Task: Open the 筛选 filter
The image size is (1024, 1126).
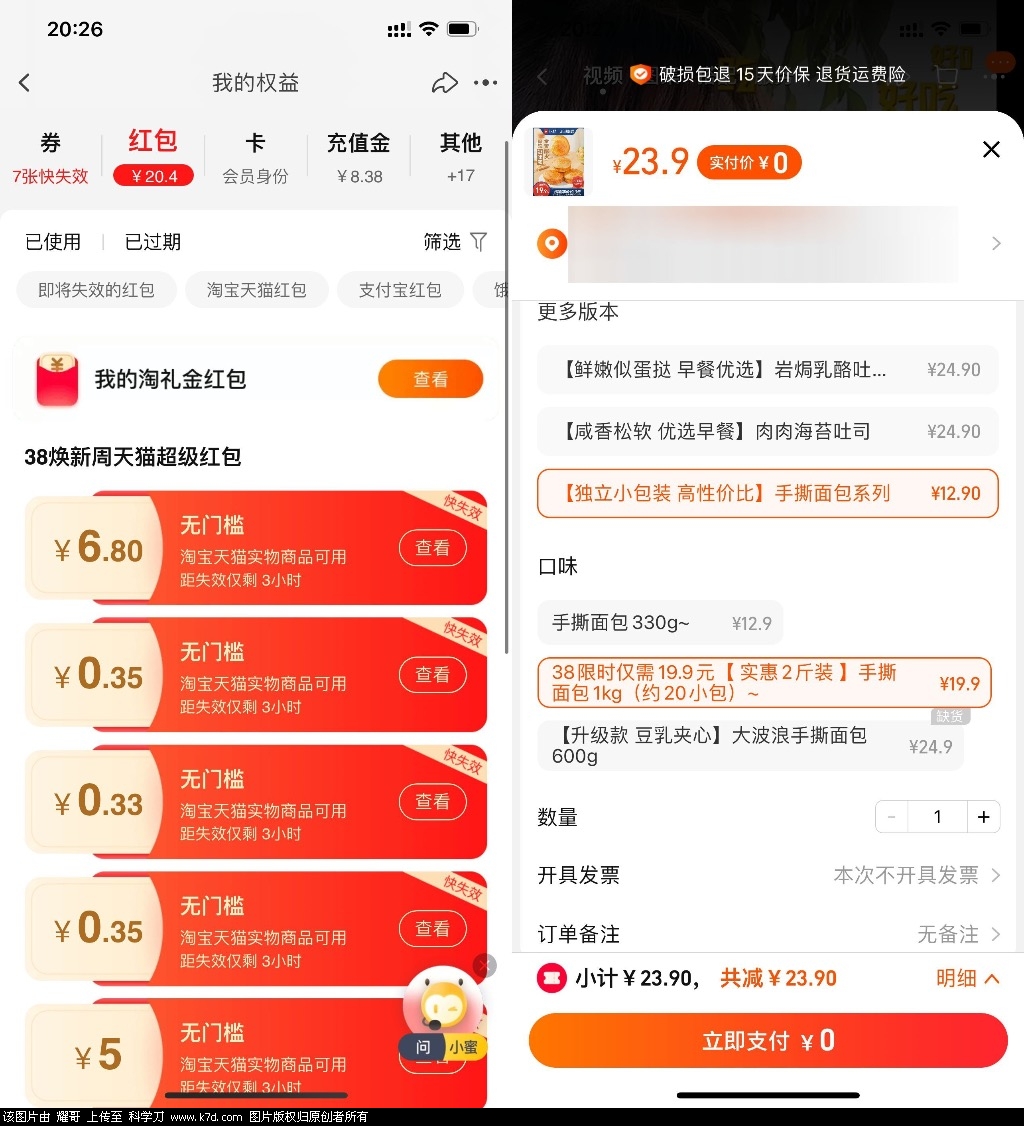Action: click(456, 242)
